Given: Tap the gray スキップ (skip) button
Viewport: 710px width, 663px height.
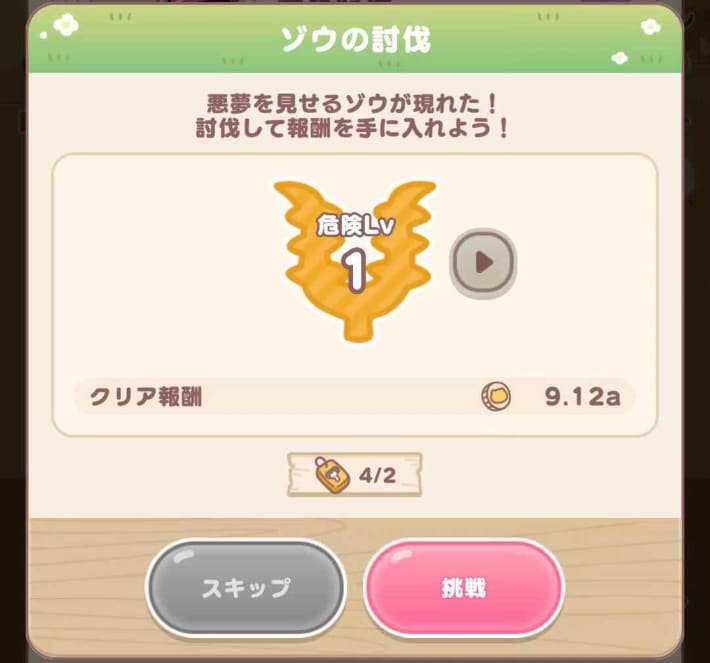Looking at the screenshot, I should (246, 589).
